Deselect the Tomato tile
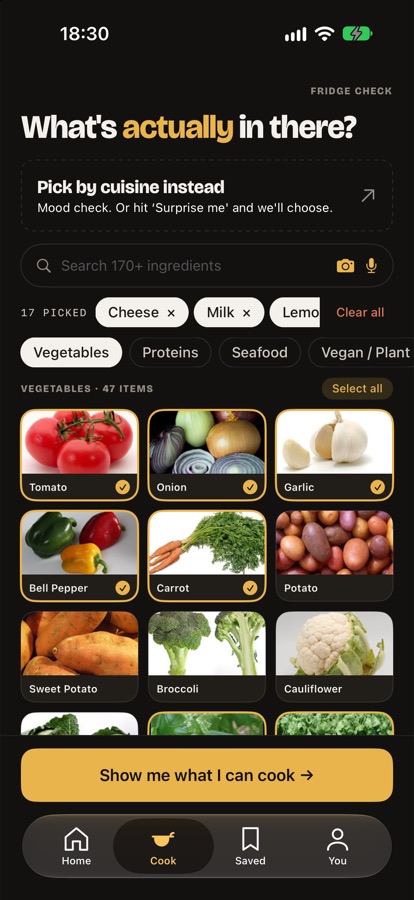 click(79, 455)
